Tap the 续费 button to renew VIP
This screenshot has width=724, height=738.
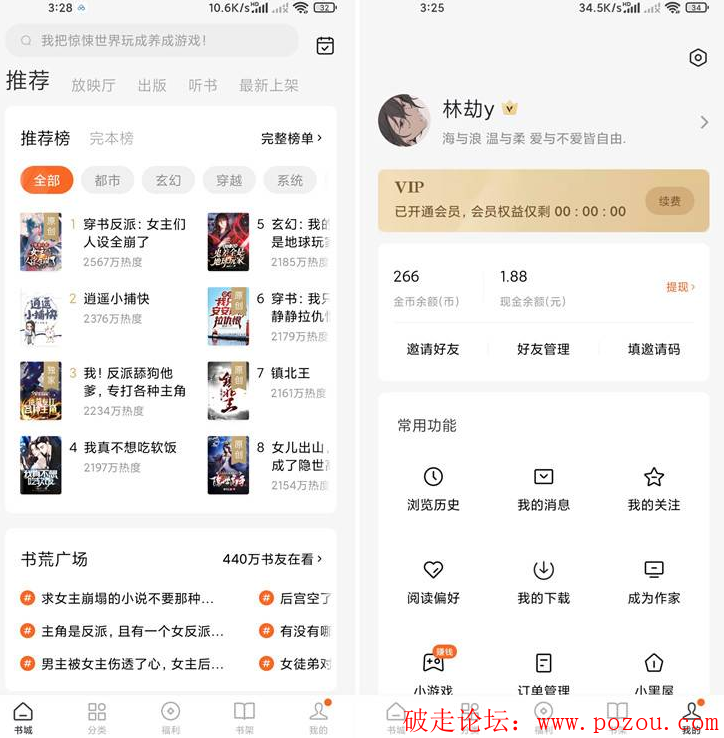pos(669,201)
